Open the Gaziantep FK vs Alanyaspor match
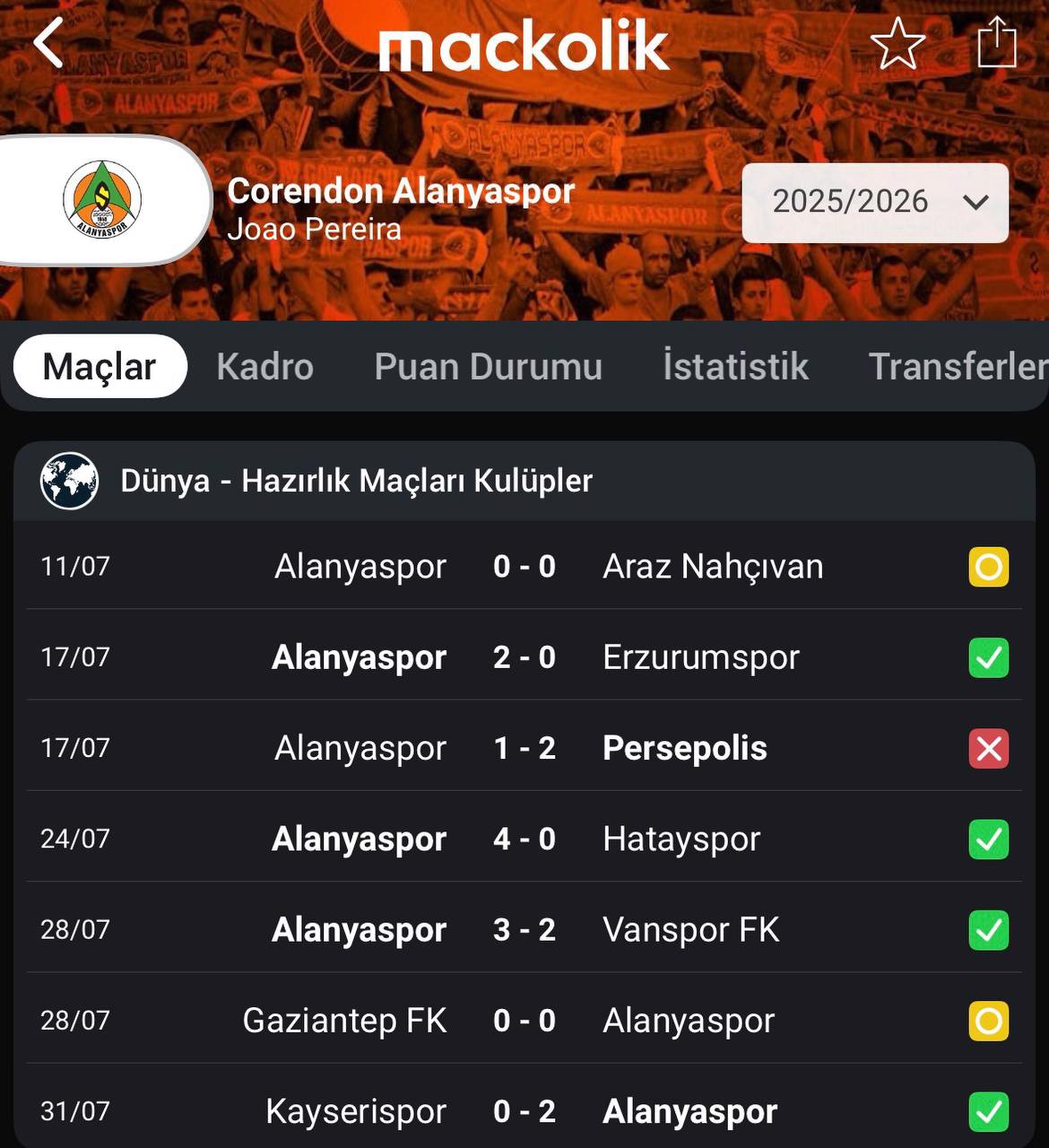The image size is (1049, 1148). pyautogui.click(x=524, y=1021)
